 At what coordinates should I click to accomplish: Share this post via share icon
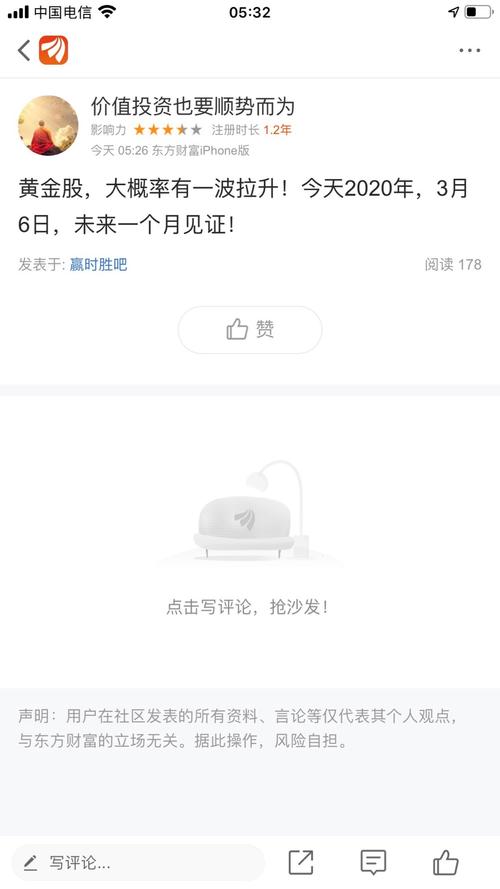point(301,862)
